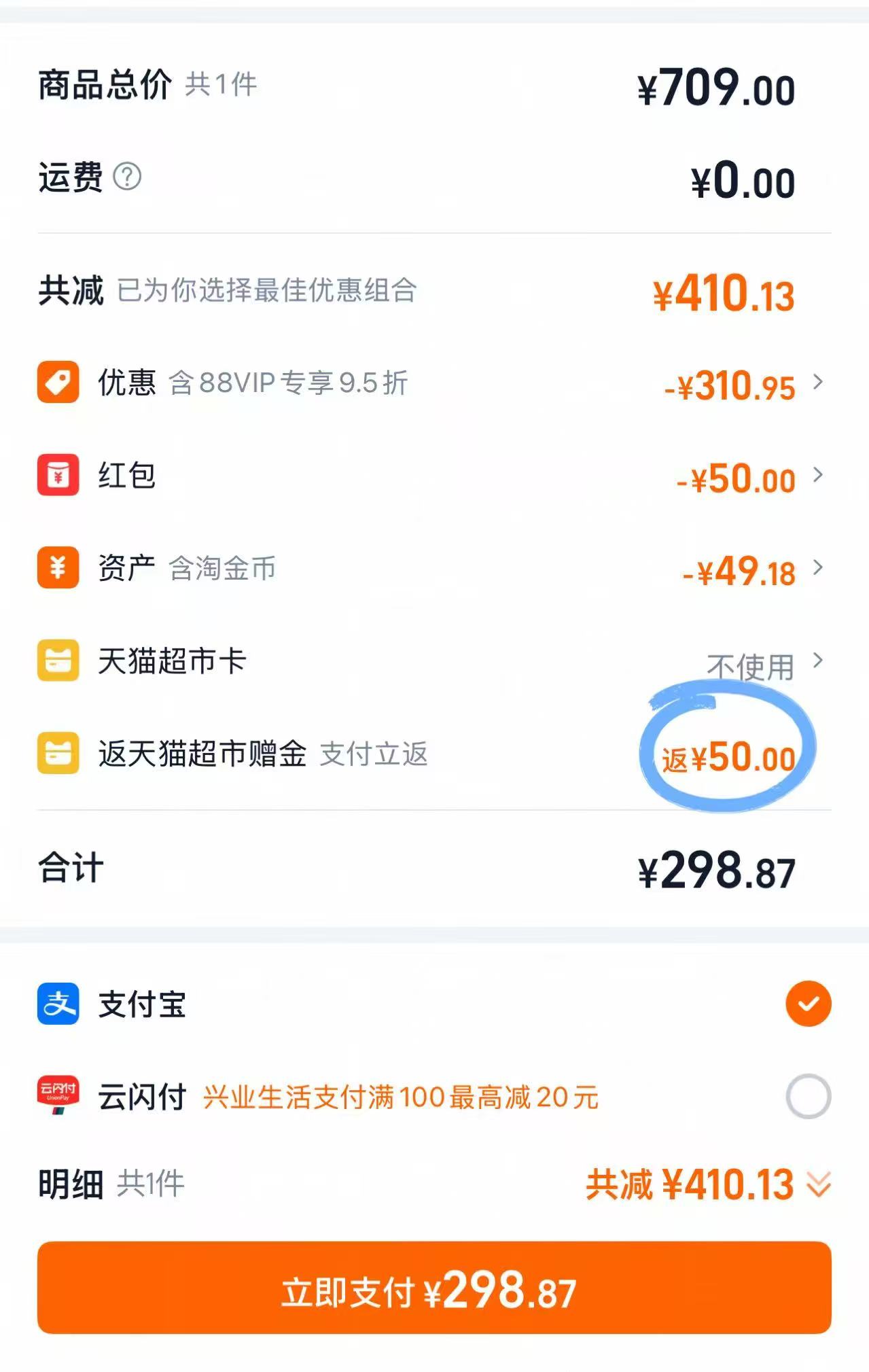
Task: Tap 立即支付 ¥298.87 to pay now
Action: coord(434,1288)
